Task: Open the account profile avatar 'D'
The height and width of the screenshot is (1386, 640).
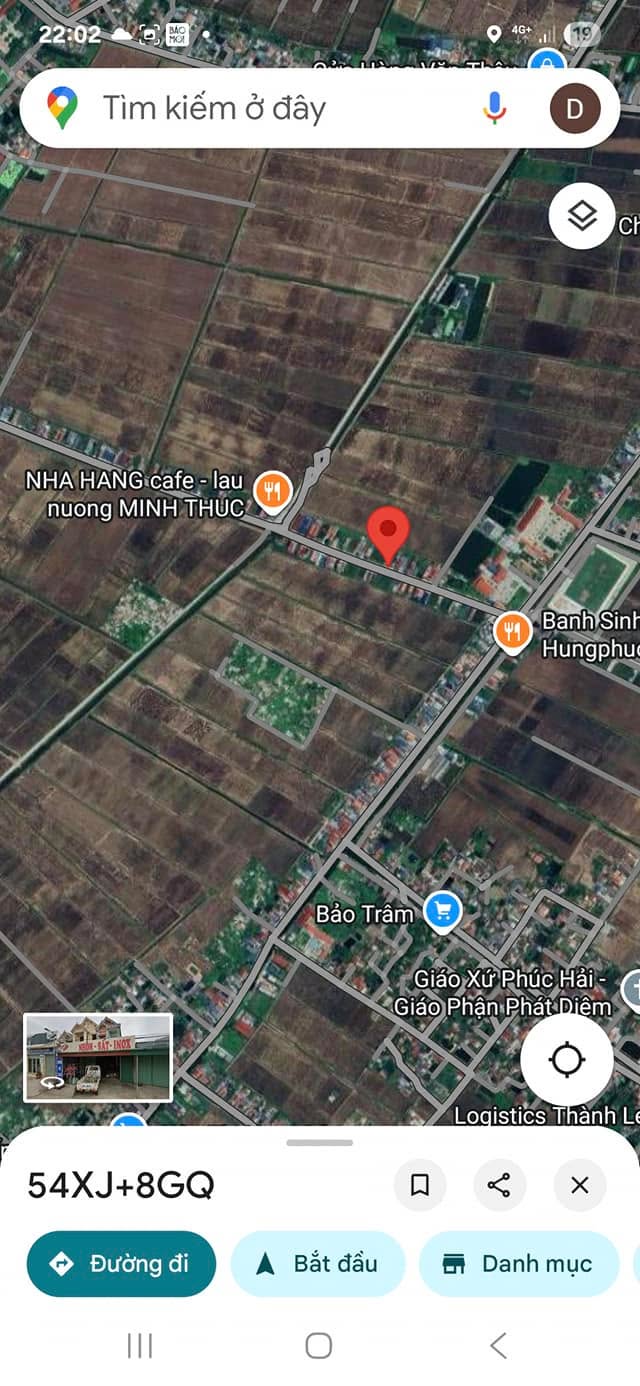Action: click(575, 108)
